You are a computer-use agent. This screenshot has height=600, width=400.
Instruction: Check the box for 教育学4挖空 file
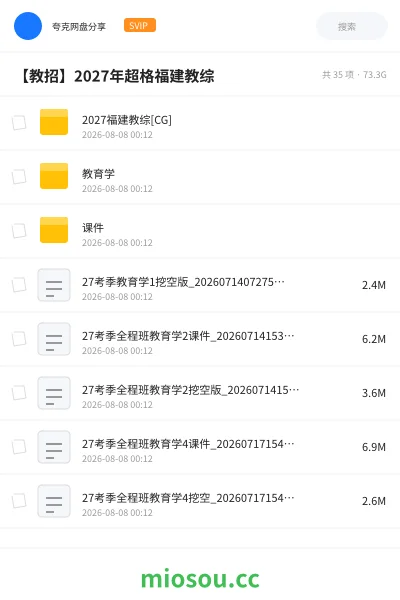click(x=19, y=501)
